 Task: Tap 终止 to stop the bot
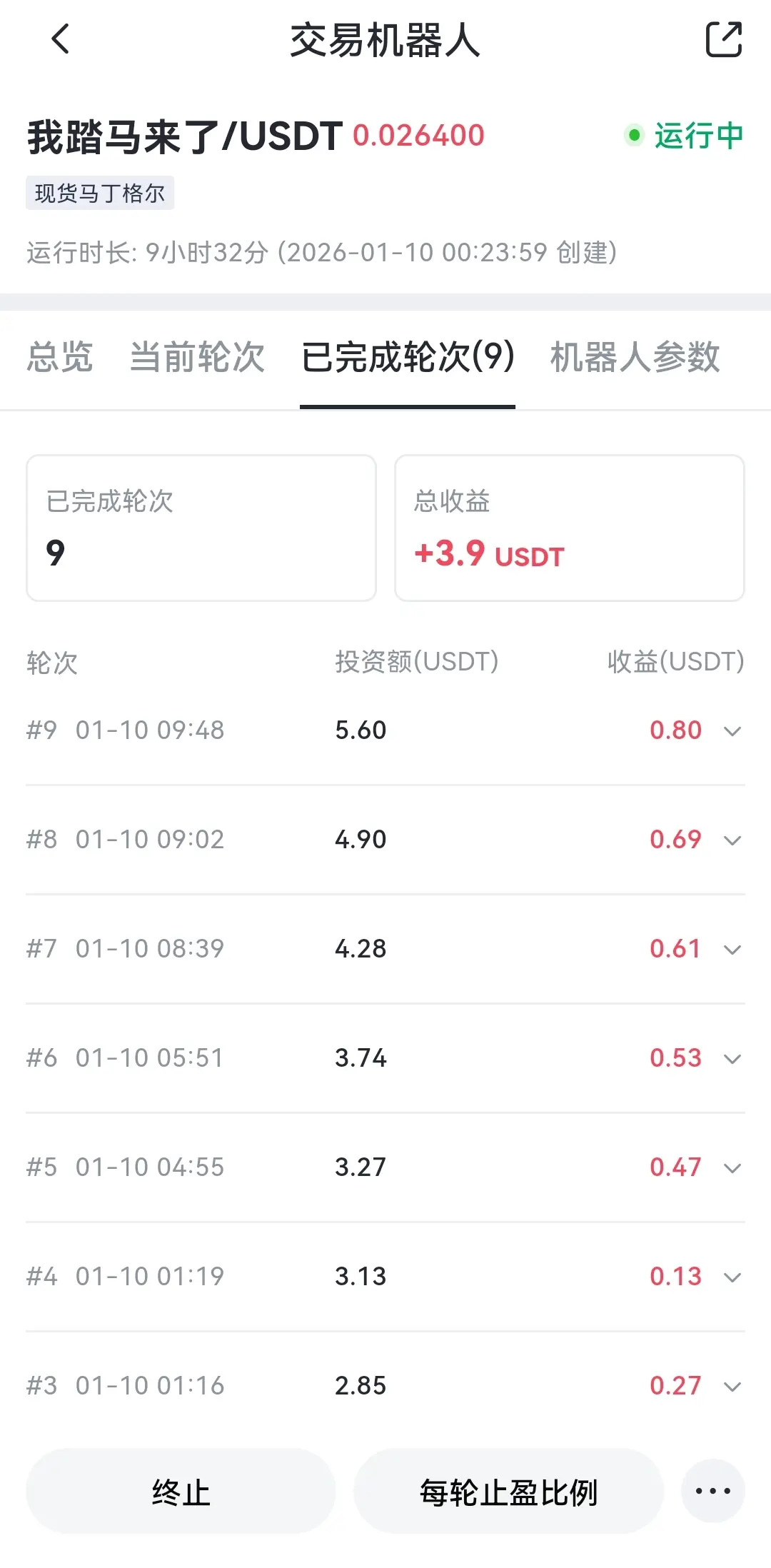tap(181, 1492)
